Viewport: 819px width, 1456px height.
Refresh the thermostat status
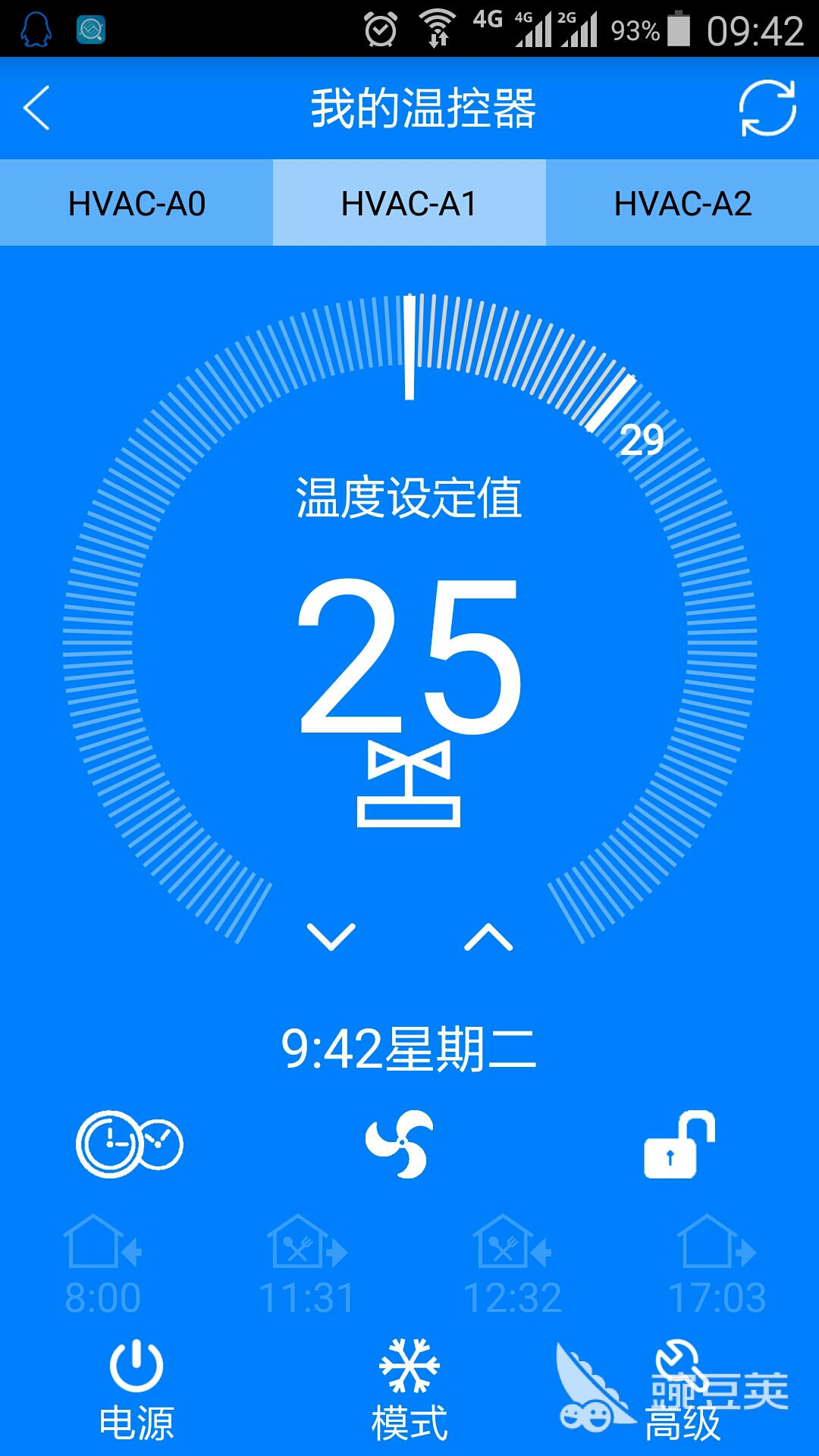click(x=767, y=108)
